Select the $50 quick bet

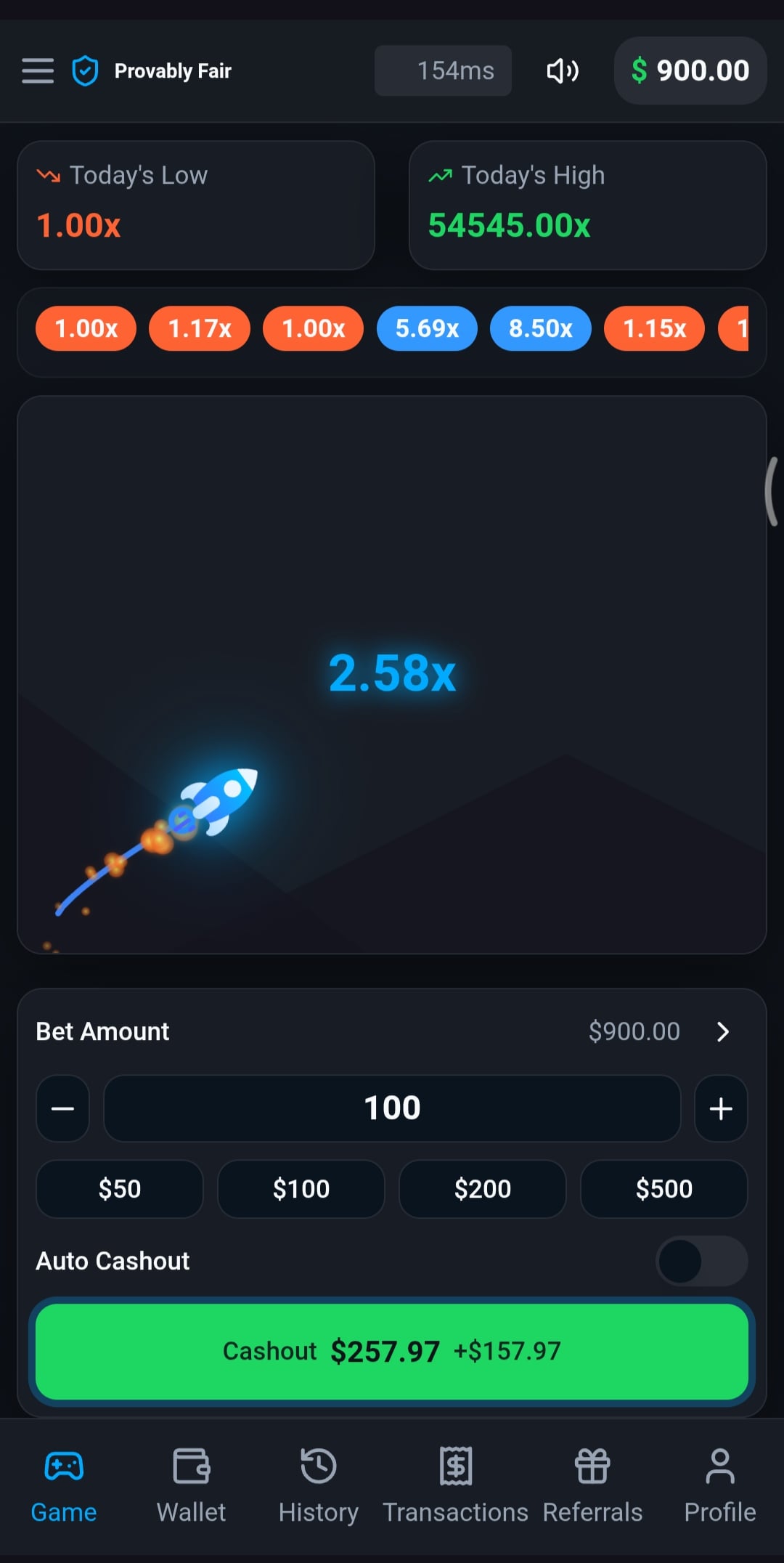[120, 1189]
